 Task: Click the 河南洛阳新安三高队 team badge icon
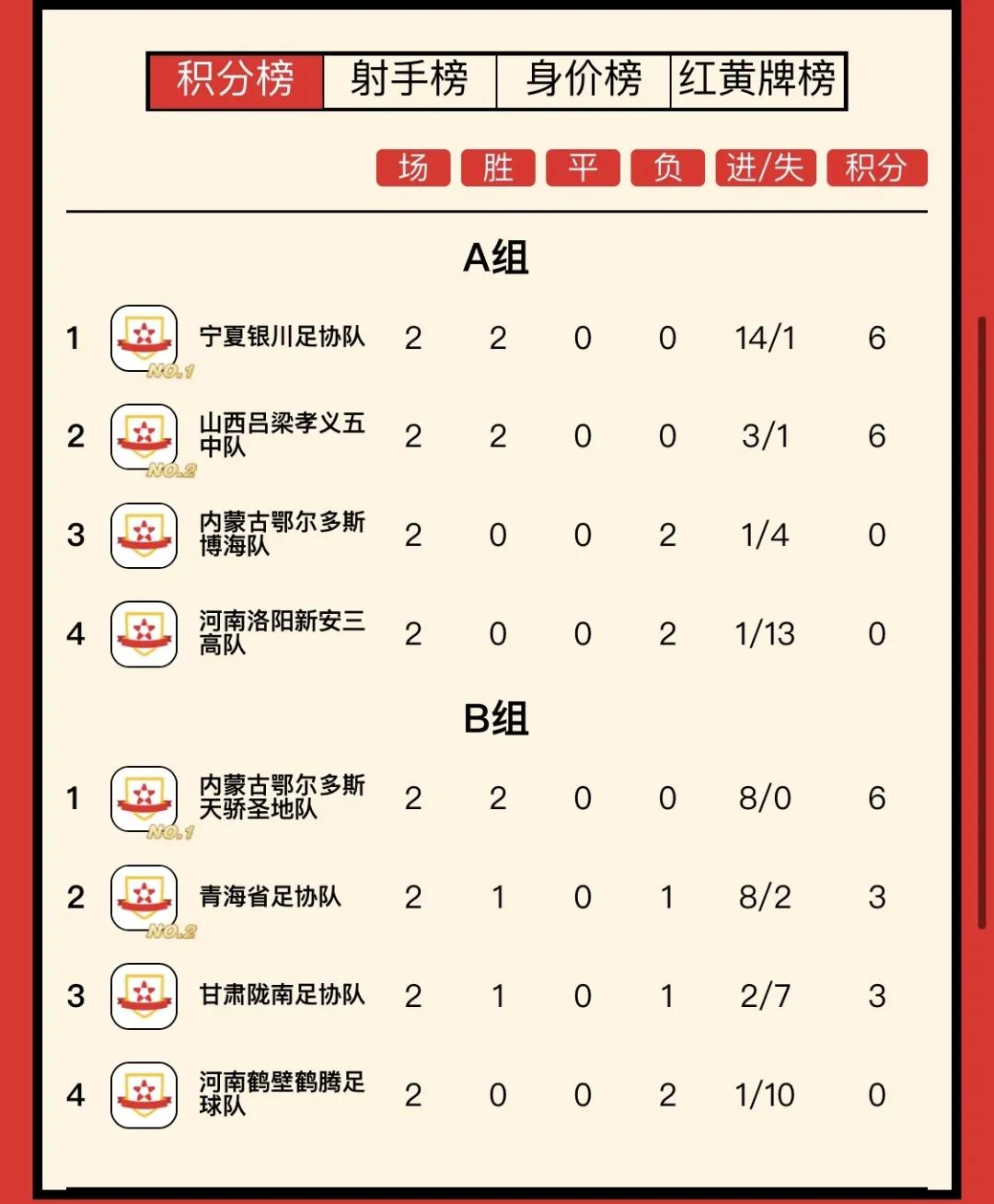[x=143, y=633]
